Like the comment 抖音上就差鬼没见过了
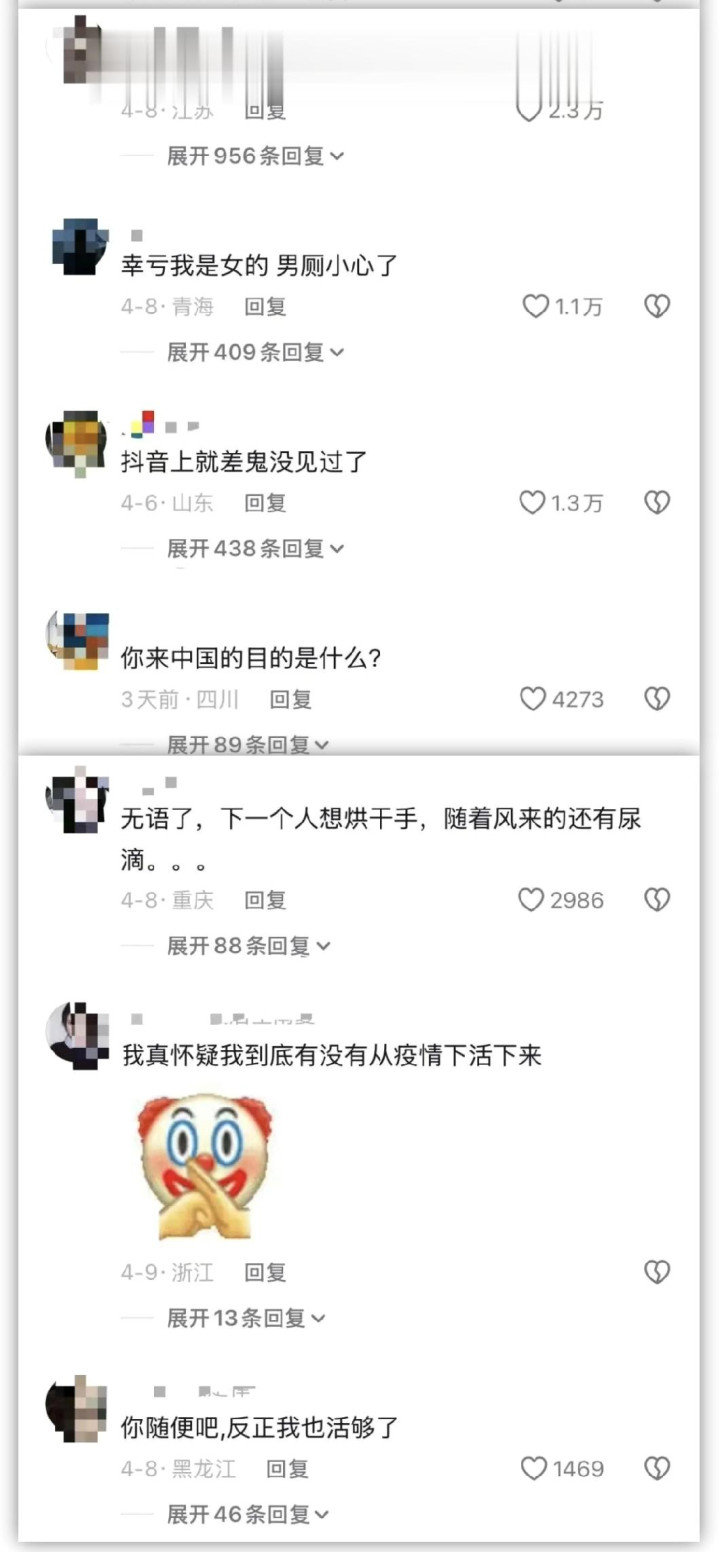 (532, 503)
